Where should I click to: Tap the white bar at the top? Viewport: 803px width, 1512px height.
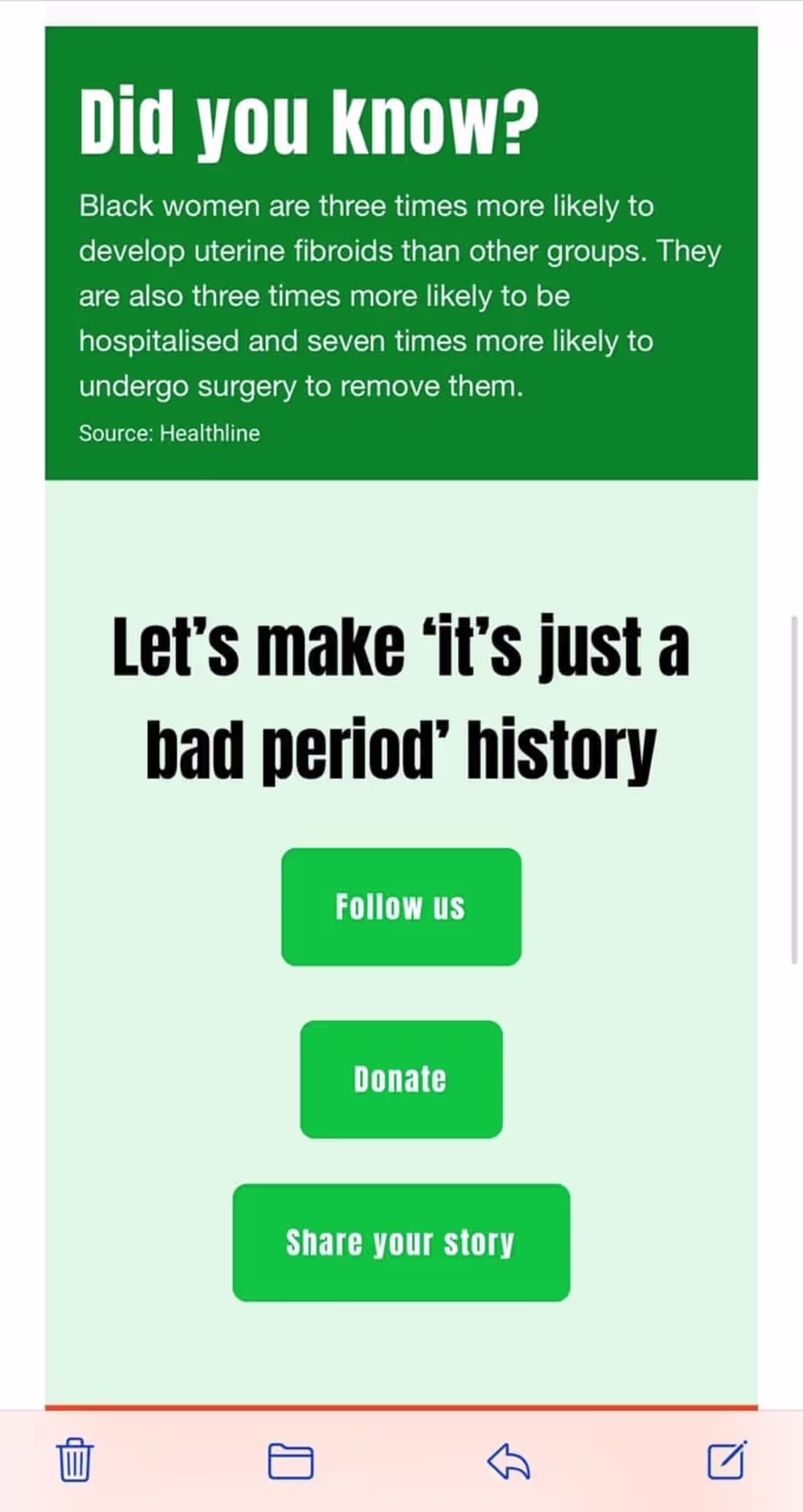[401, 11]
